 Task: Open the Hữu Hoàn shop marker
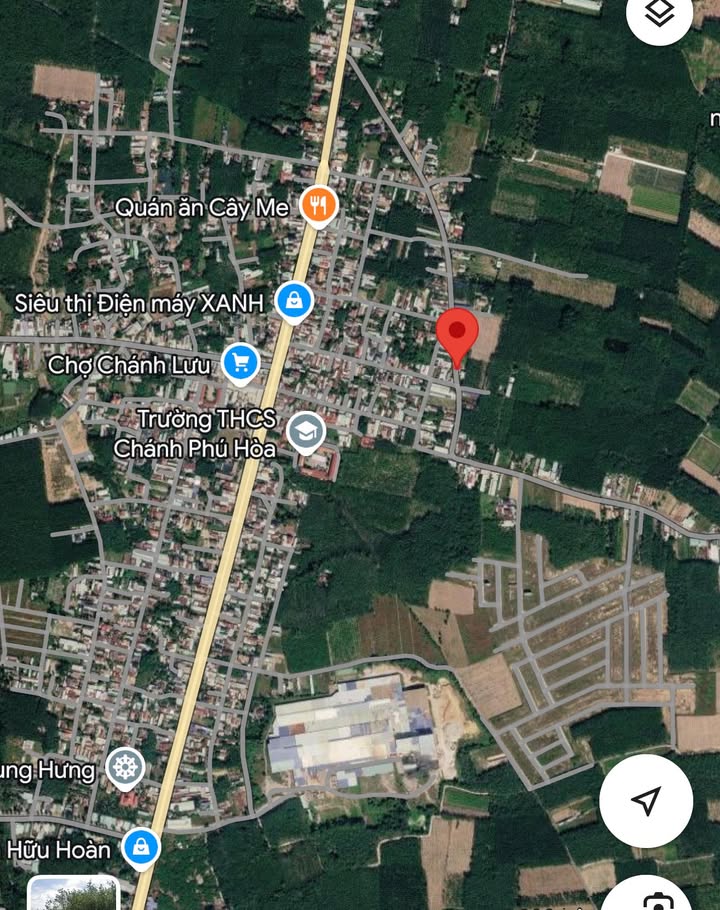(141, 848)
